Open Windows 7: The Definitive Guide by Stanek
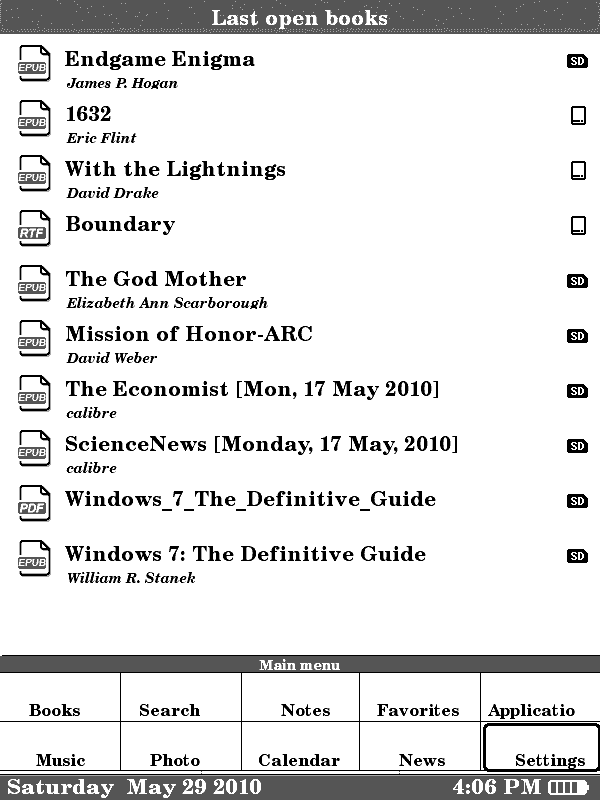The width and height of the screenshot is (600, 800). click(x=245, y=555)
